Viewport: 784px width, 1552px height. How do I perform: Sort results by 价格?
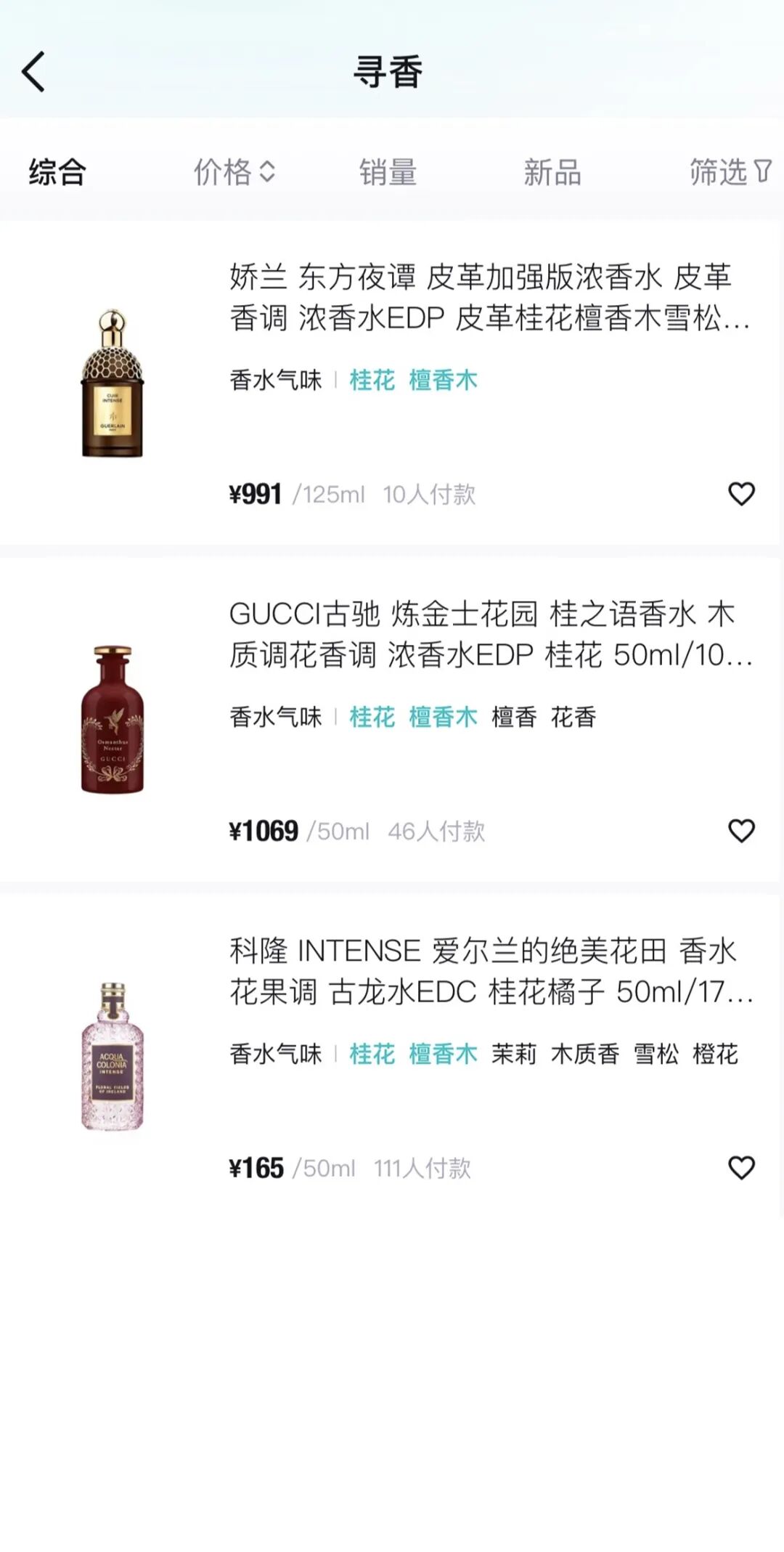(234, 173)
